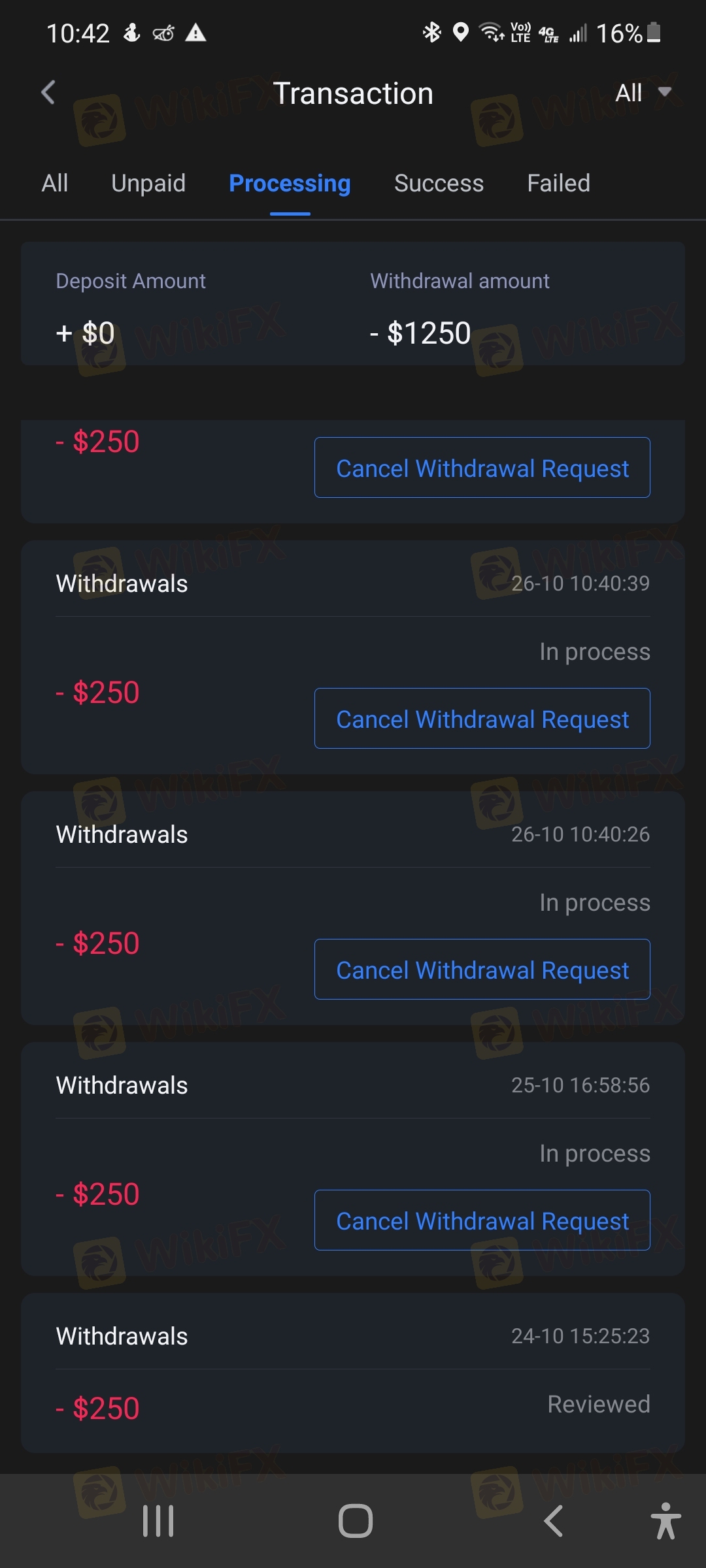Switch to the Unpaid tab
This screenshot has width=706, height=1568.
tap(148, 183)
